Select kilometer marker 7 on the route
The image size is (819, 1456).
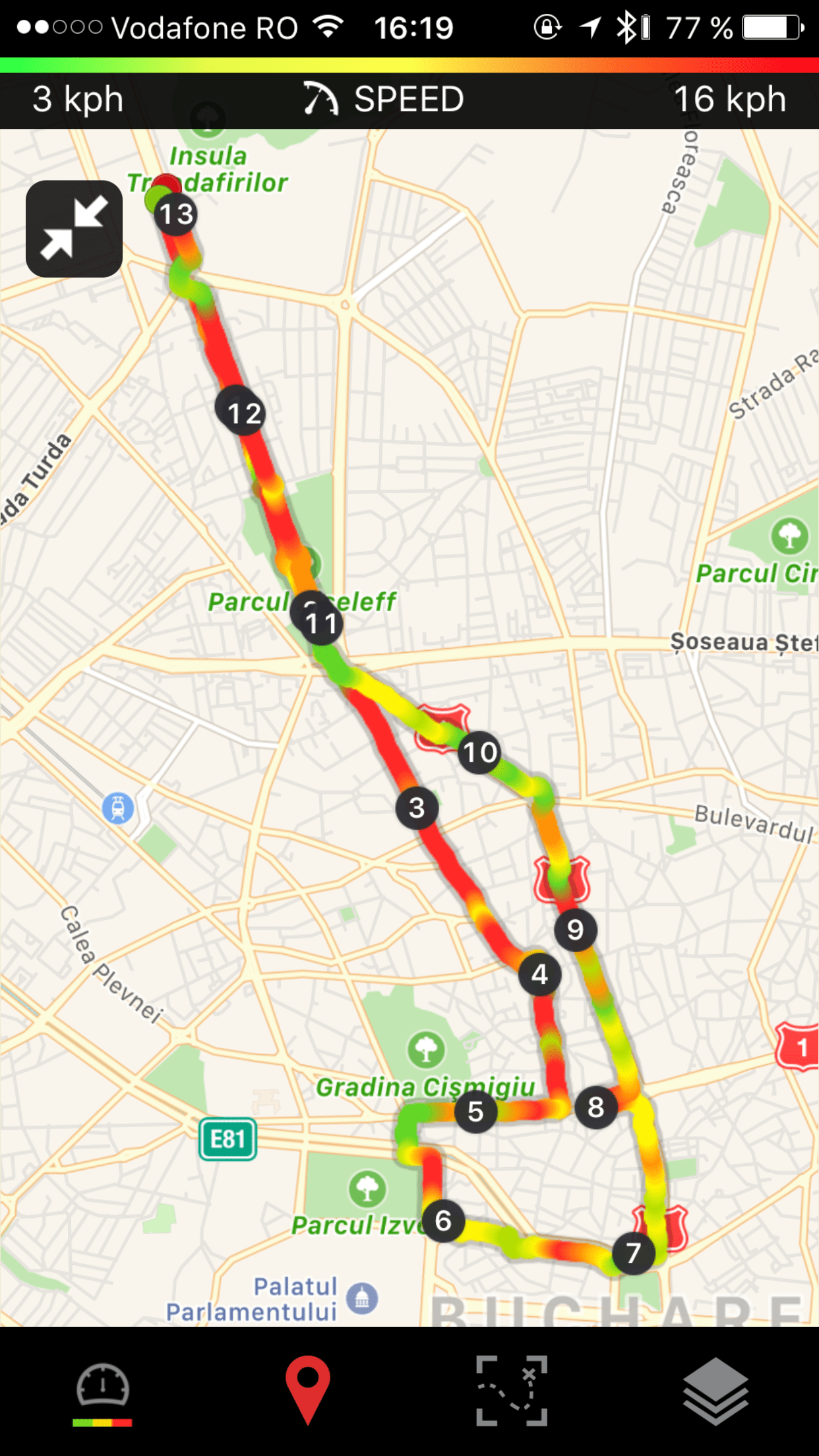coord(633,1252)
